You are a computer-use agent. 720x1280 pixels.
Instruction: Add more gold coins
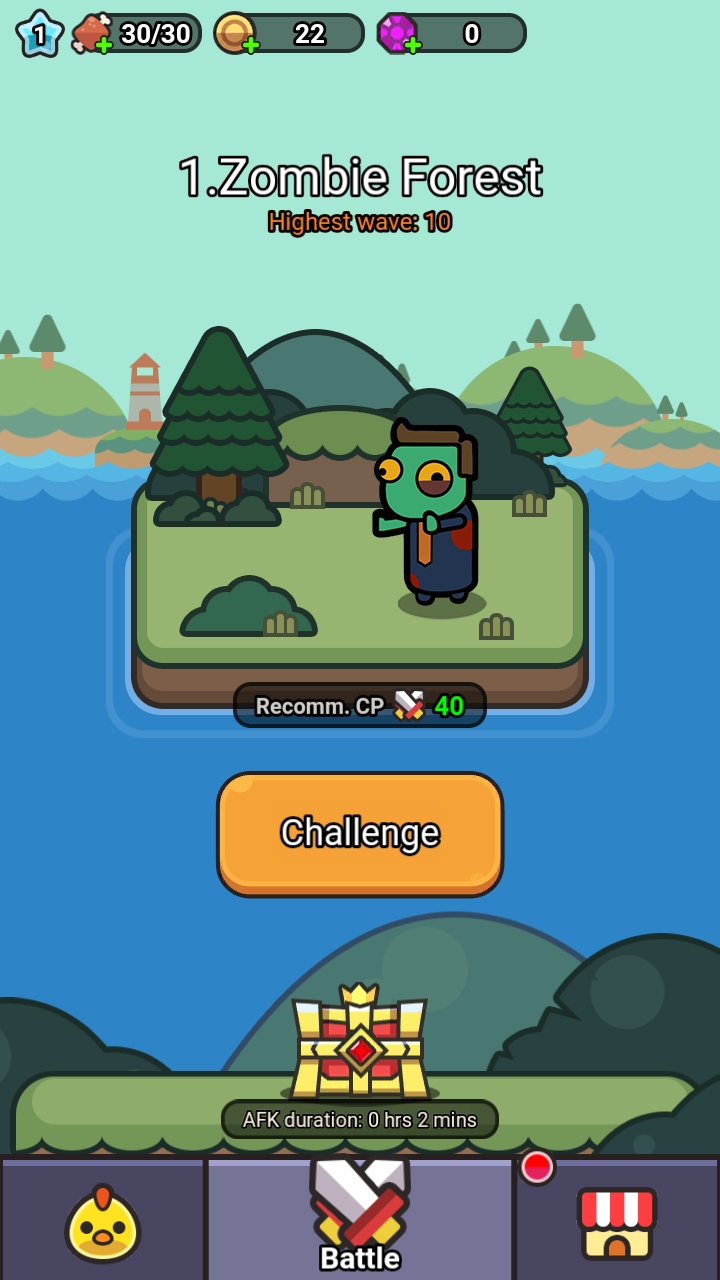pyautogui.click(x=249, y=45)
